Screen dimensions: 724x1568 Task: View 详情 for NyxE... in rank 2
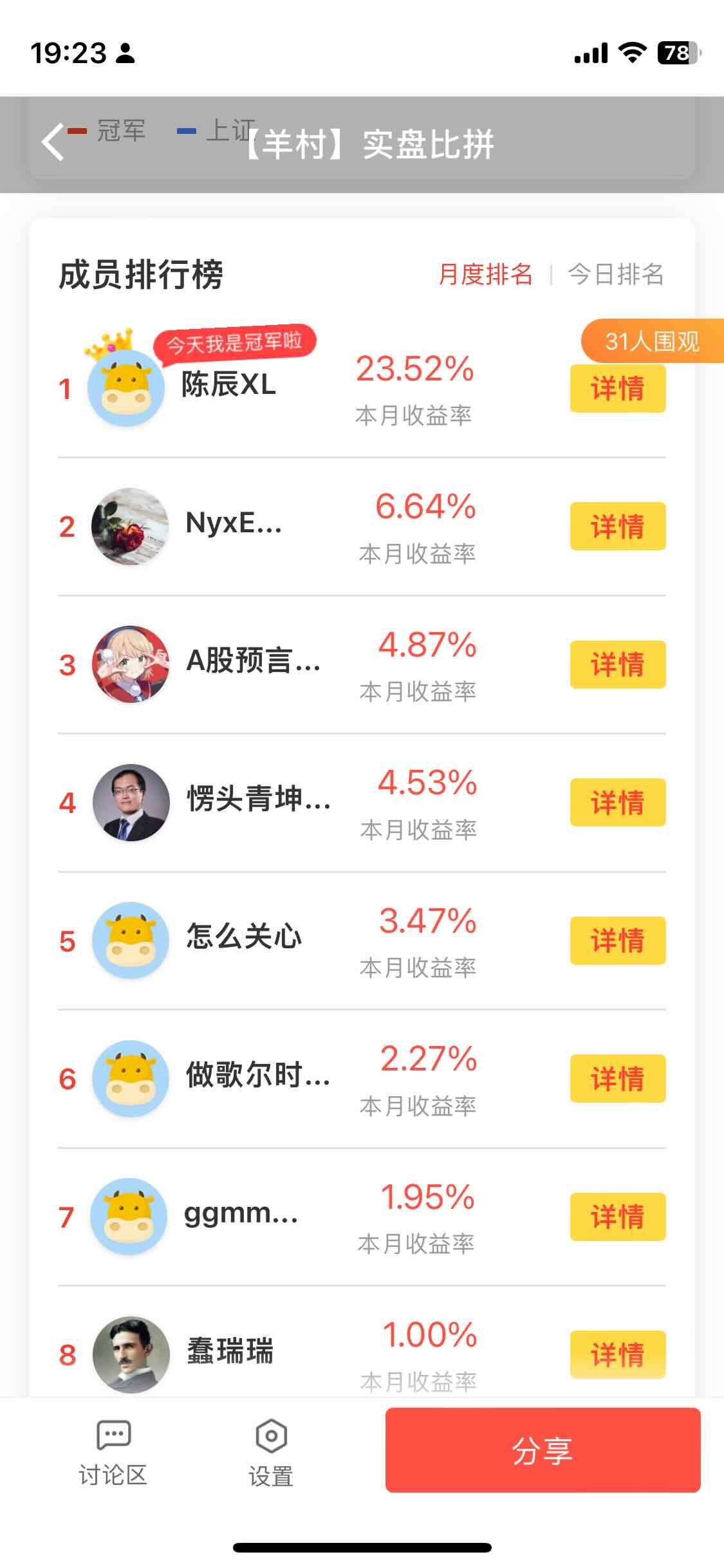(x=617, y=527)
